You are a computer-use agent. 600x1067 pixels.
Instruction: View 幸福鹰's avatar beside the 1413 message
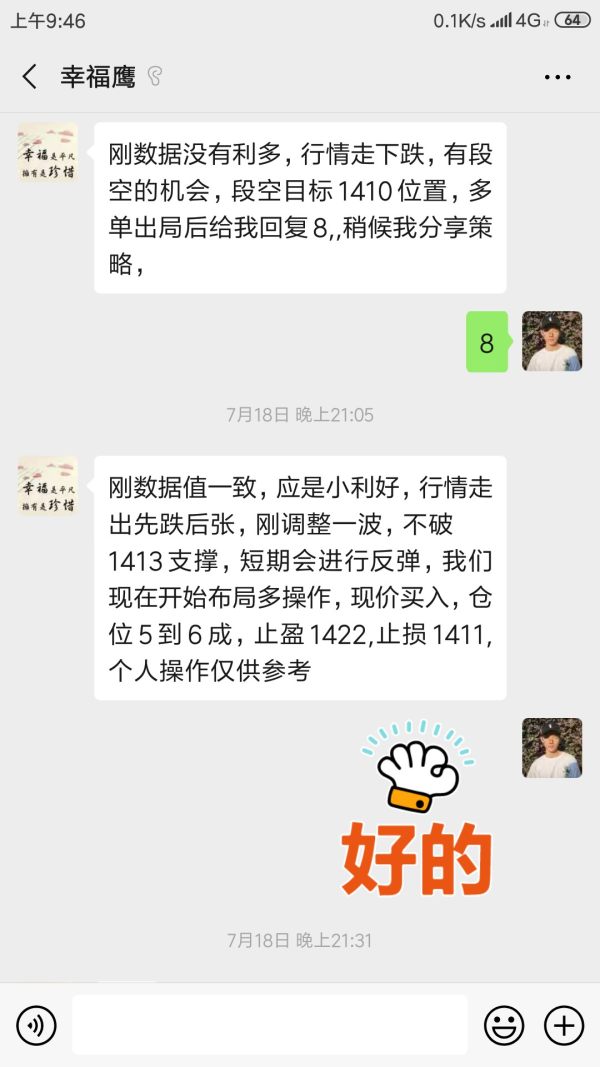click(47, 486)
